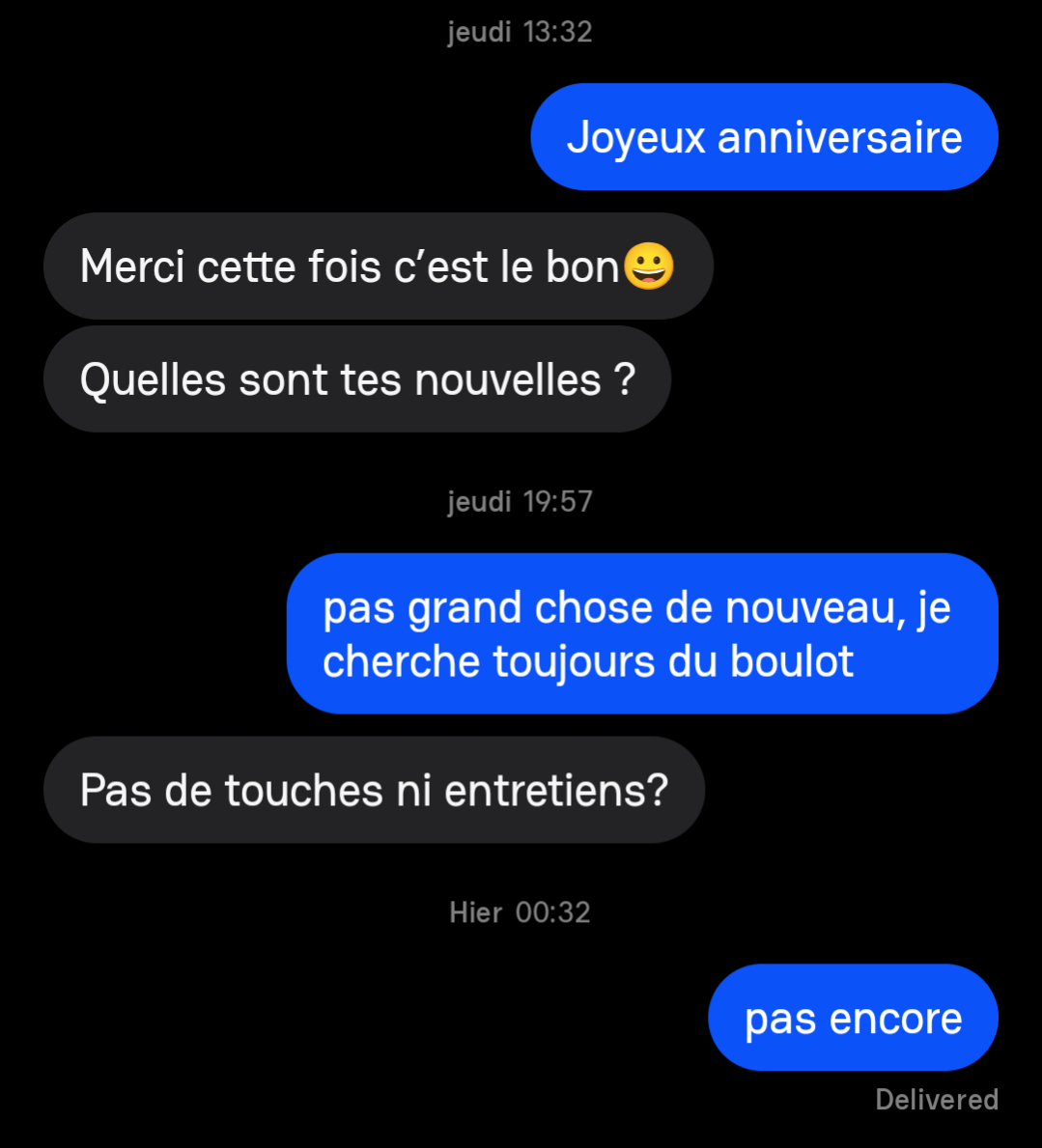Tap the "Joyeux anniversaire" message bubble
Image resolution: width=1042 pixels, height=1148 pixels.
tap(764, 137)
